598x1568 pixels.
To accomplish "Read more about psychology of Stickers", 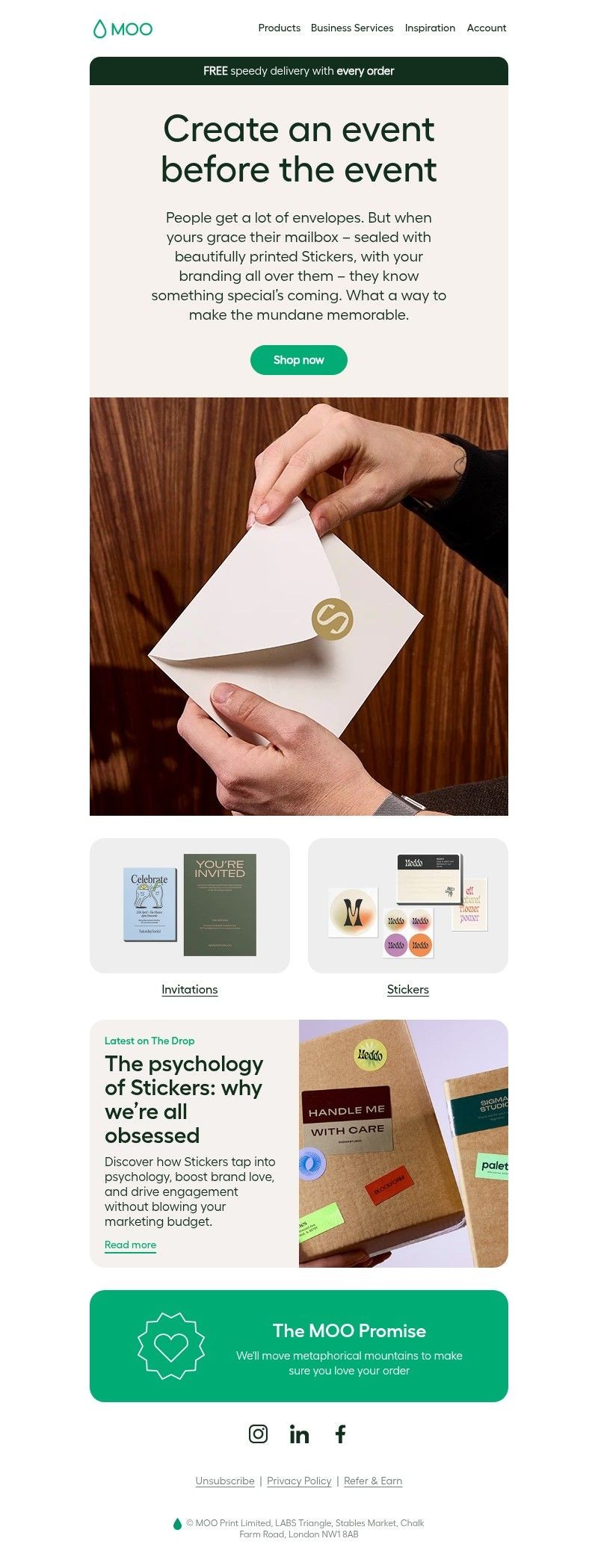I will click(x=130, y=1245).
